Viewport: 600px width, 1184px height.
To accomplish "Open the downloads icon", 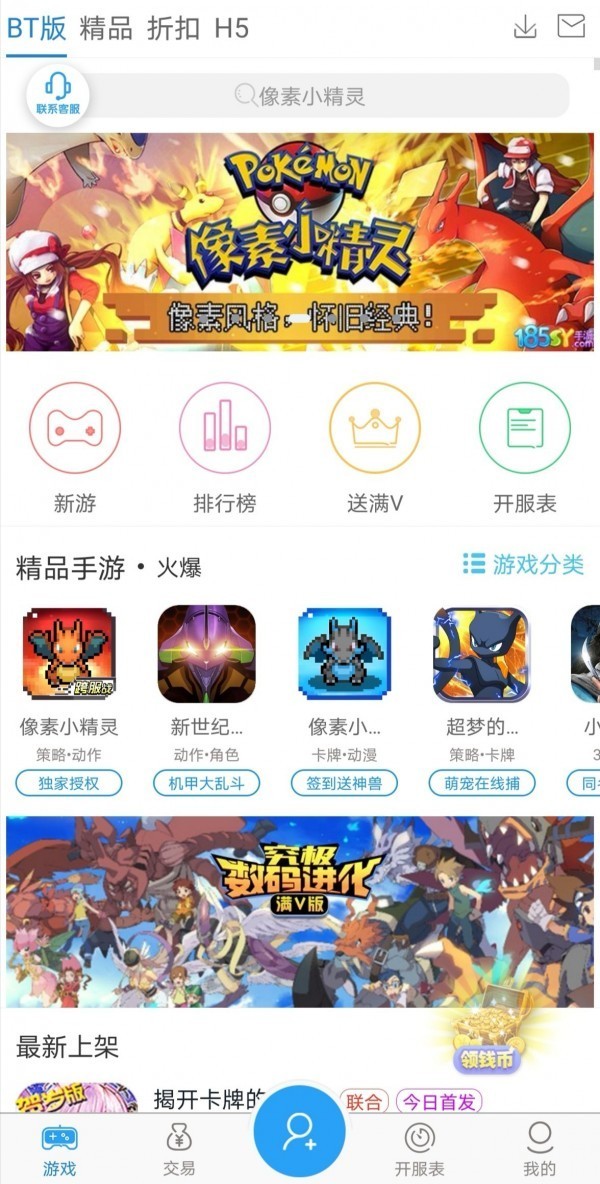I will coord(525,27).
